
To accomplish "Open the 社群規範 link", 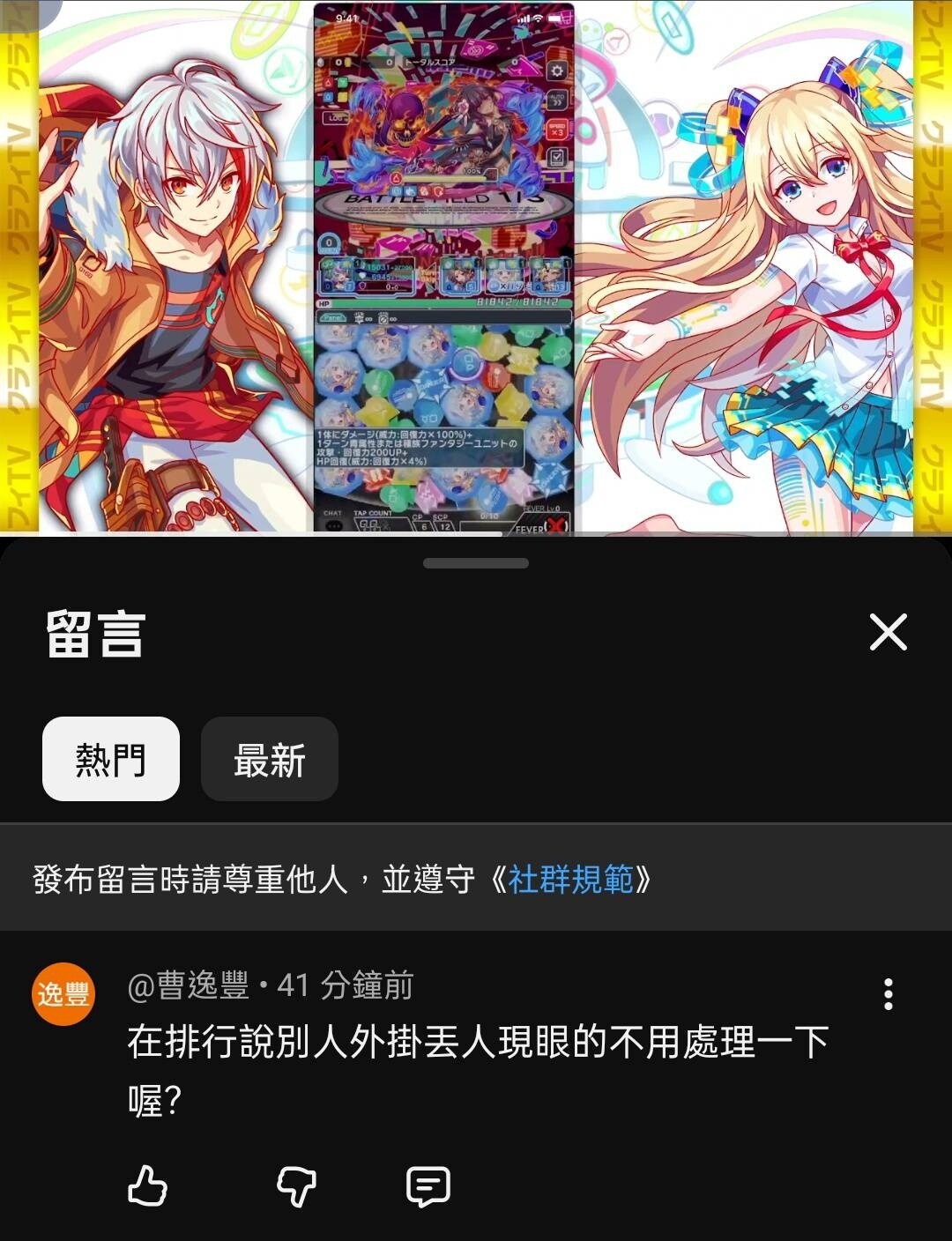I will point(570,880).
